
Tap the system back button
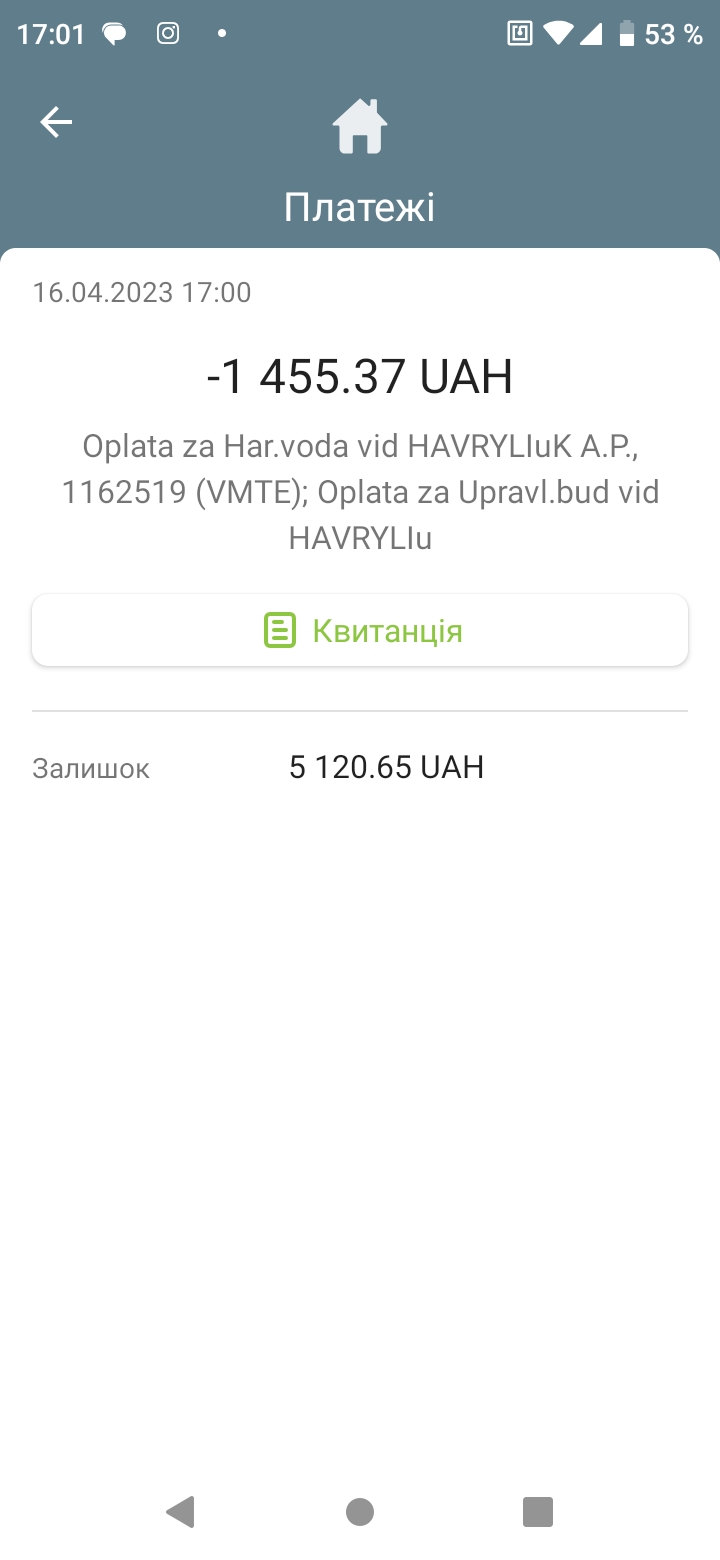tap(180, 1511)
